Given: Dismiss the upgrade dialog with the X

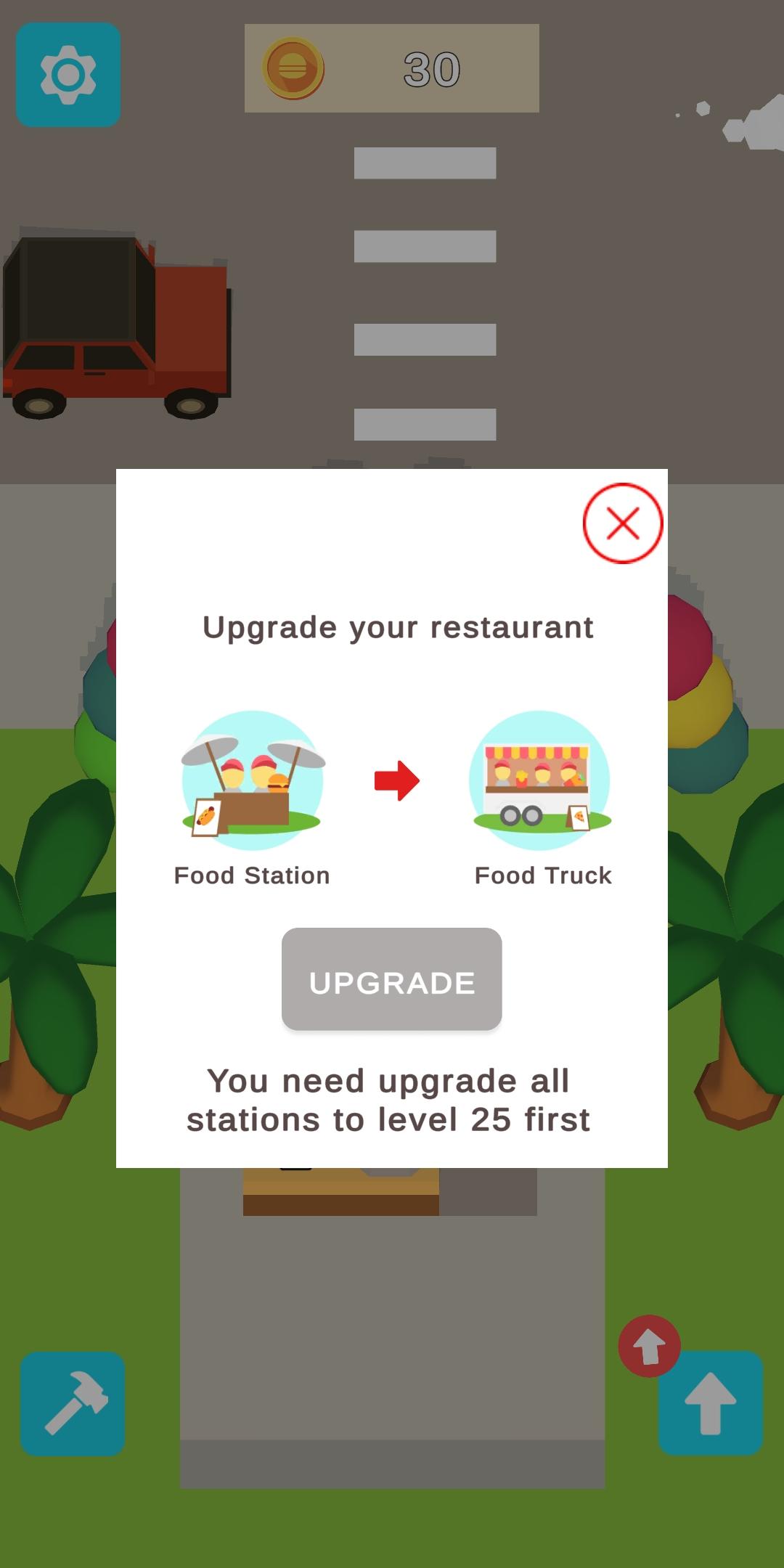Looking at the screenshot, I should 623,523.
